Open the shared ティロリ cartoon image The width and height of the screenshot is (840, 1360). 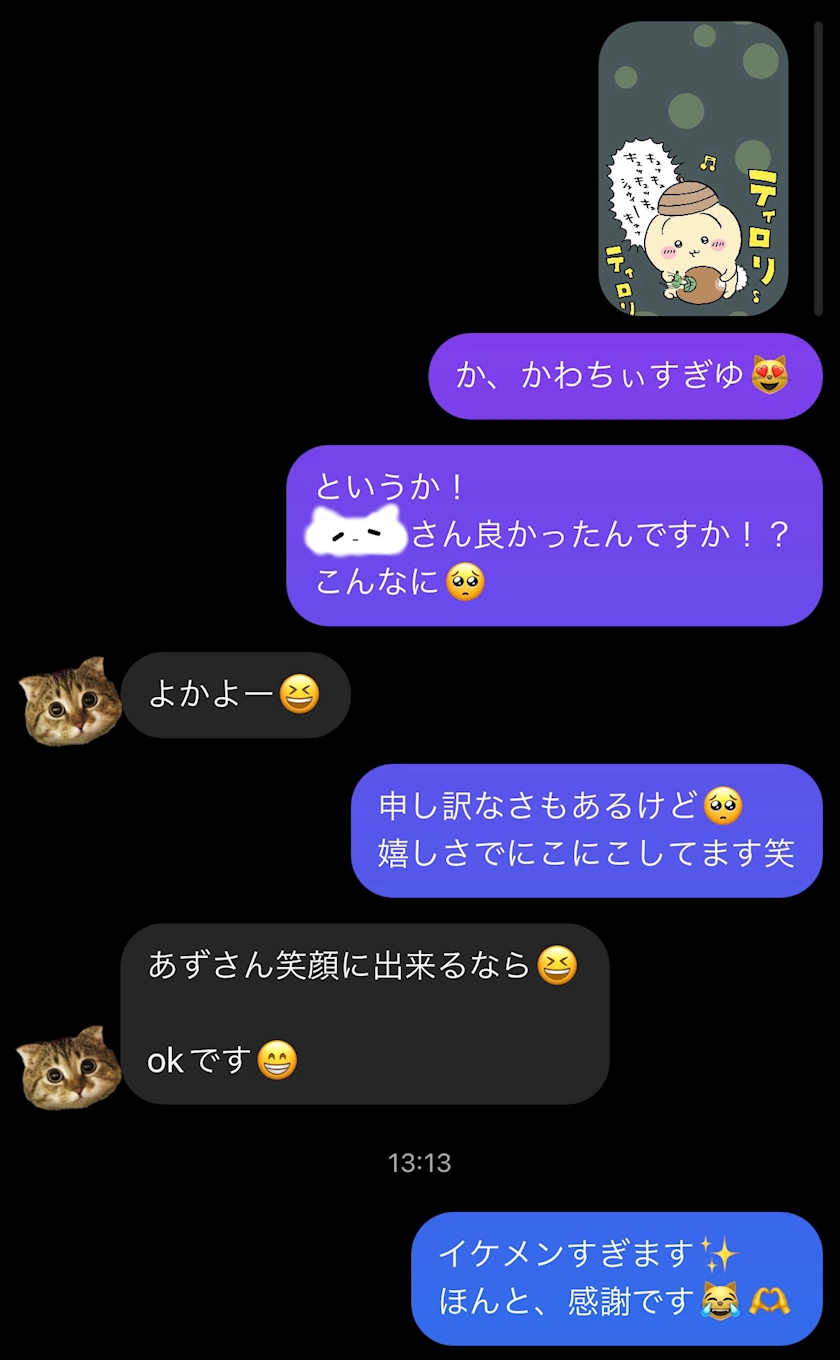pos(693,168)
